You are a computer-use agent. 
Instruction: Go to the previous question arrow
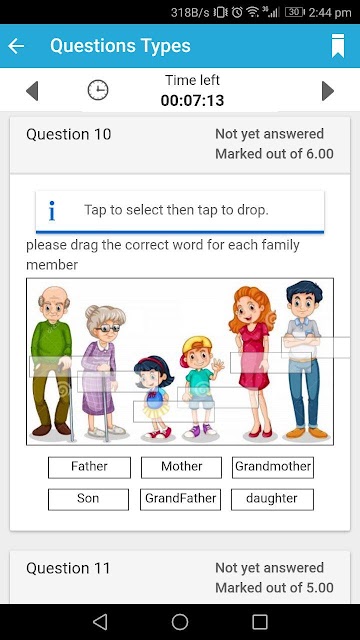[32, 91]
